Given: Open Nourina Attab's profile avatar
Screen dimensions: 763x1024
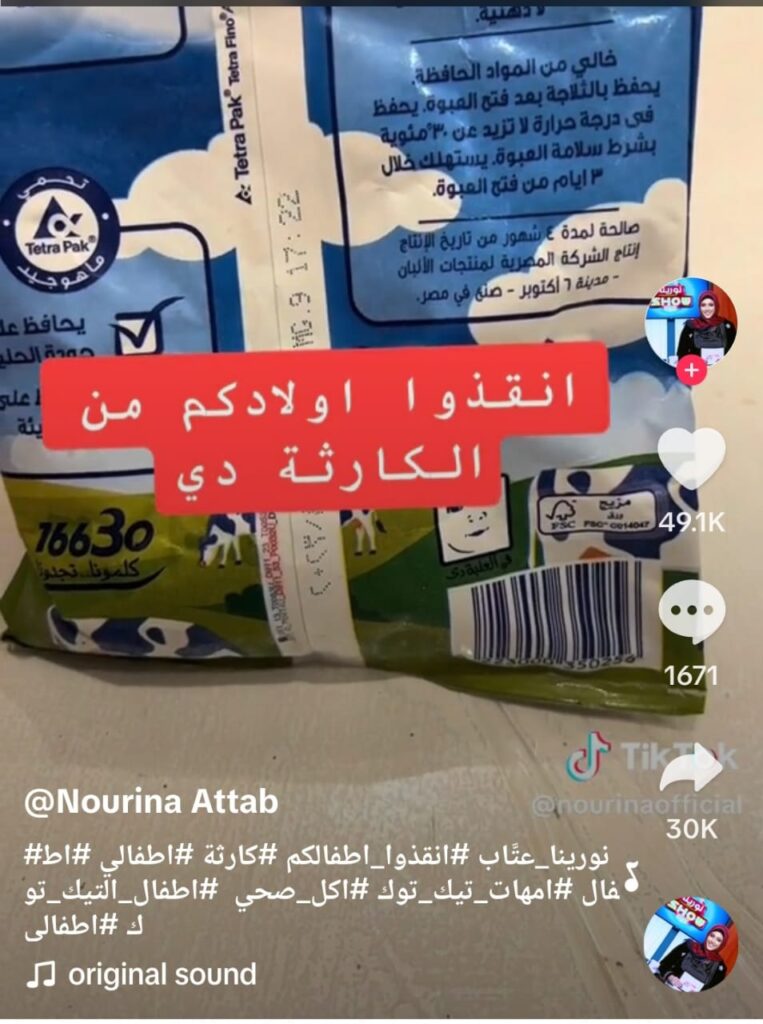Looking at the screenshot, I should pyautogui.click(x=691, y=322).
